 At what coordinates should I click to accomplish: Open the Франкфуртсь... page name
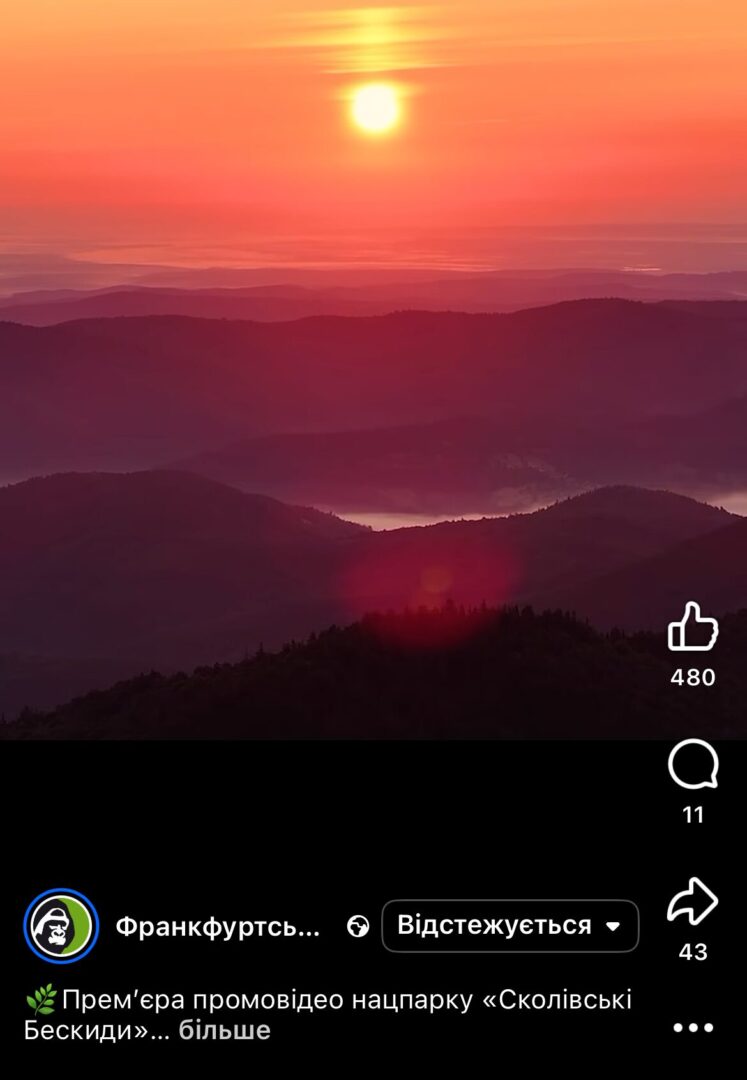pyautogui.click(x=218, y=927)
